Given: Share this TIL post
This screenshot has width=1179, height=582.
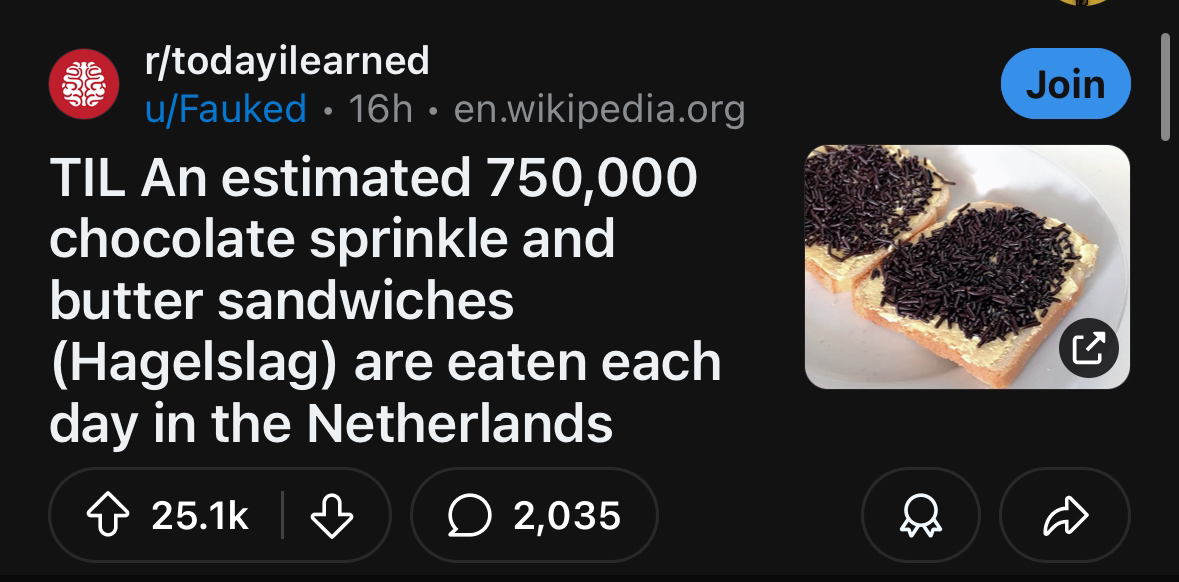Looking at the screenshot, I should pos(1064,516).
